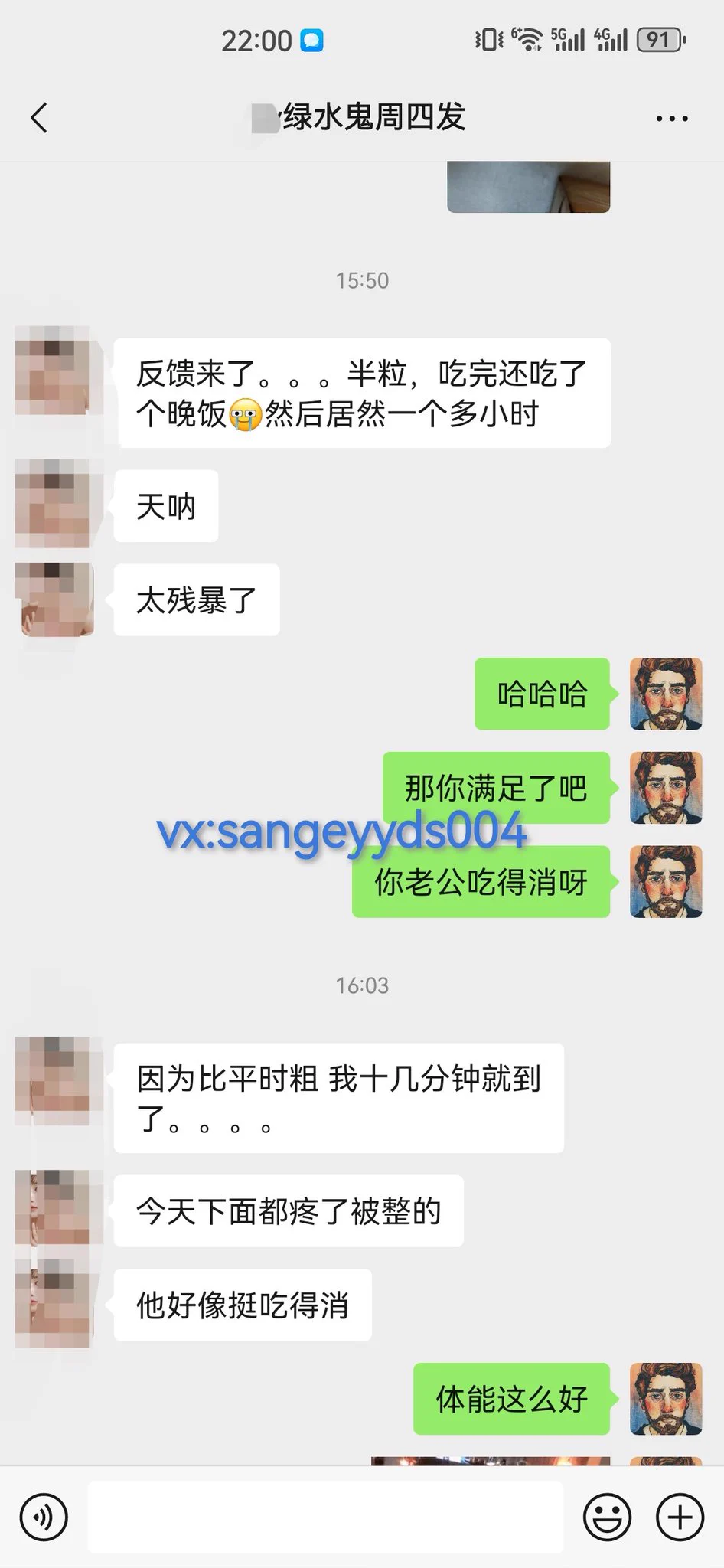Viewport: 724px width, 1568px height.
Task: Focus the message text field
Action: tap(325, 1517)
